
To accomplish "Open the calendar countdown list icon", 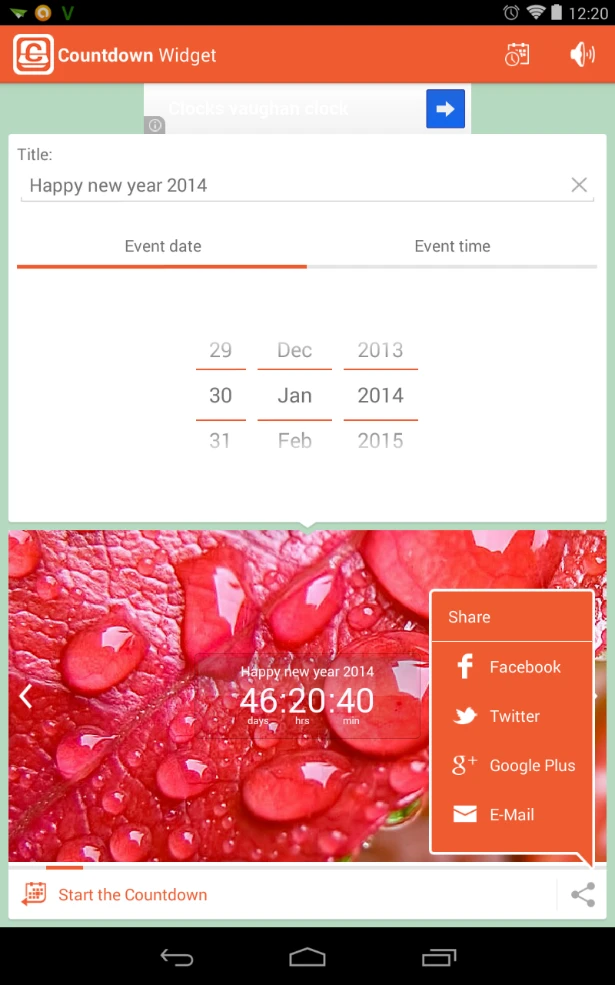I will tap(517, 55).
